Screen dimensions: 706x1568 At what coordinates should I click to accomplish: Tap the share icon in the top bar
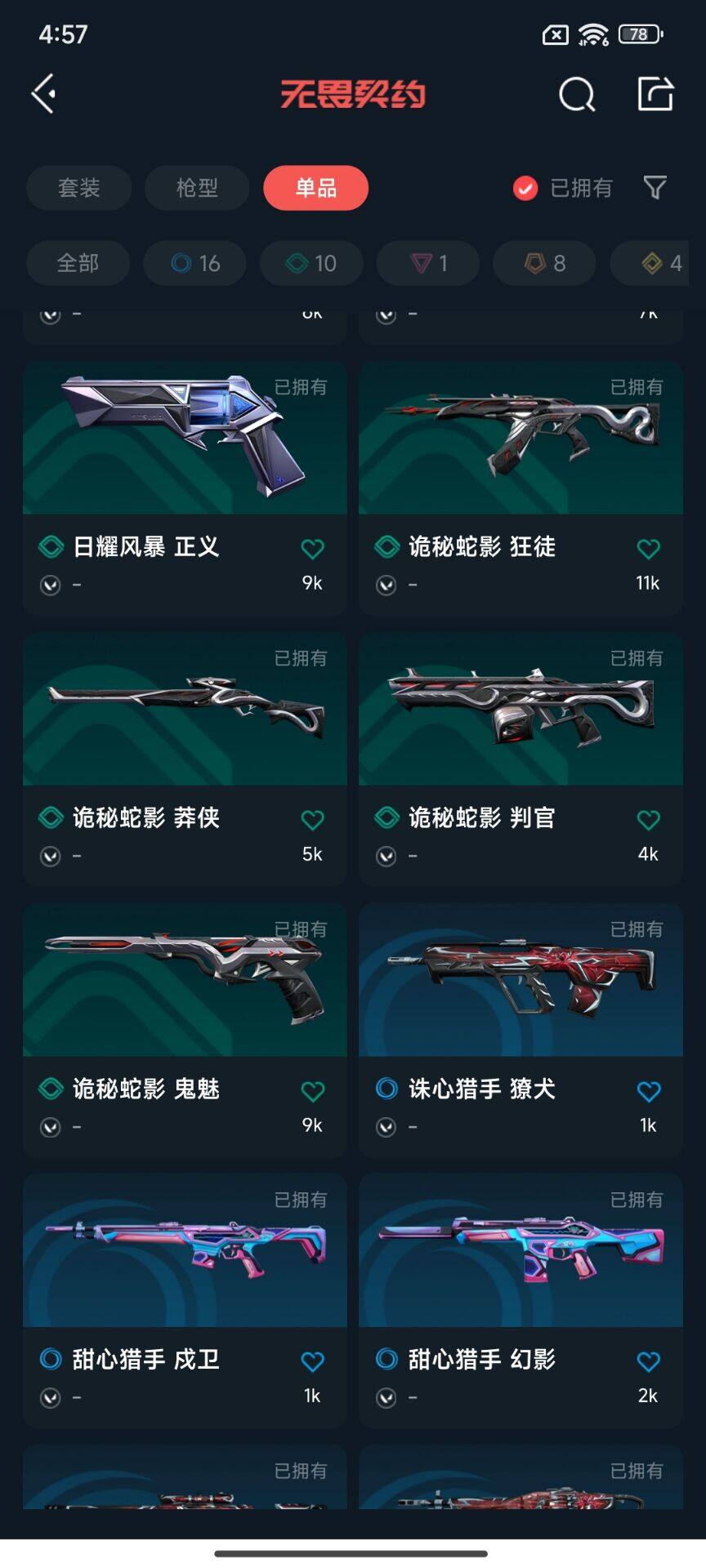pos(655,94)
